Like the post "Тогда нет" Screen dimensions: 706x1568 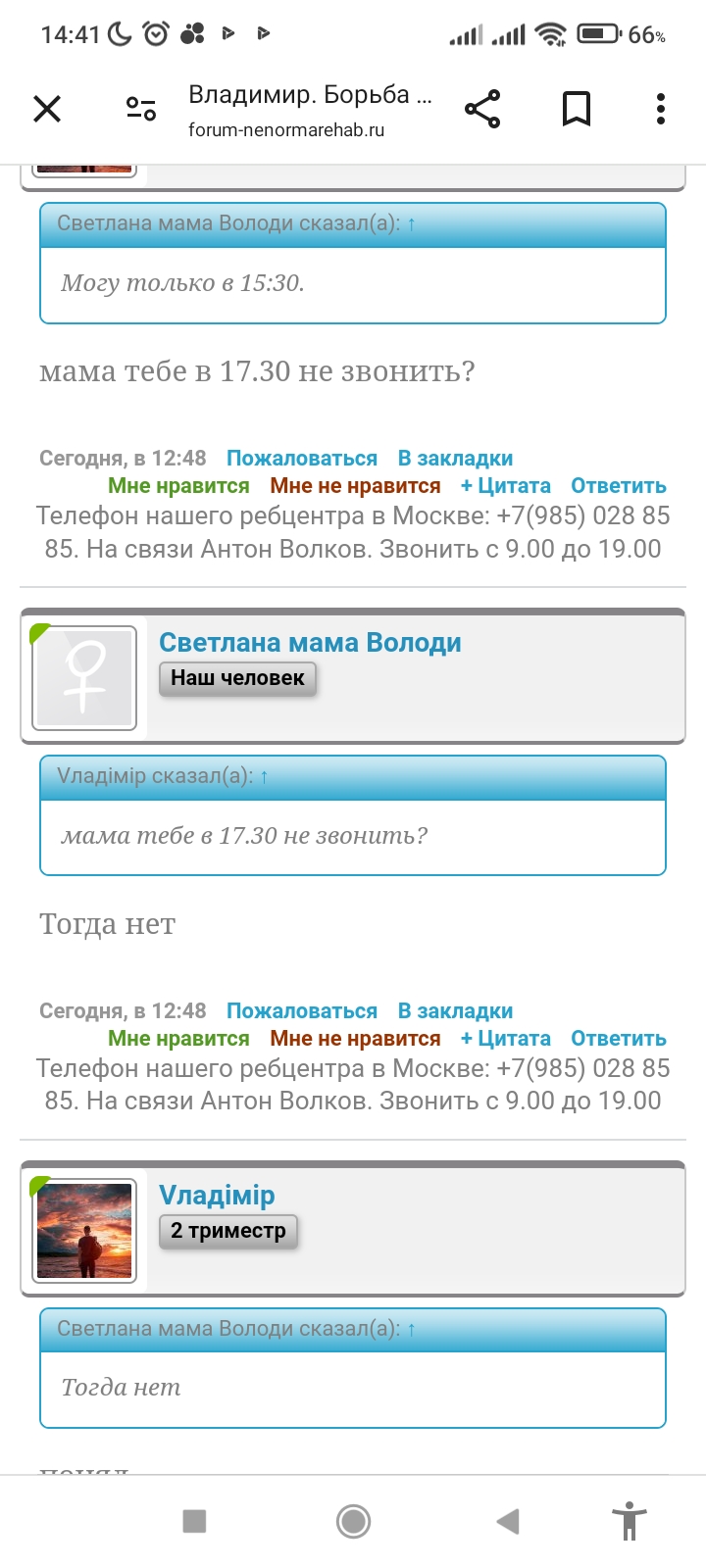click(178, 1039)
